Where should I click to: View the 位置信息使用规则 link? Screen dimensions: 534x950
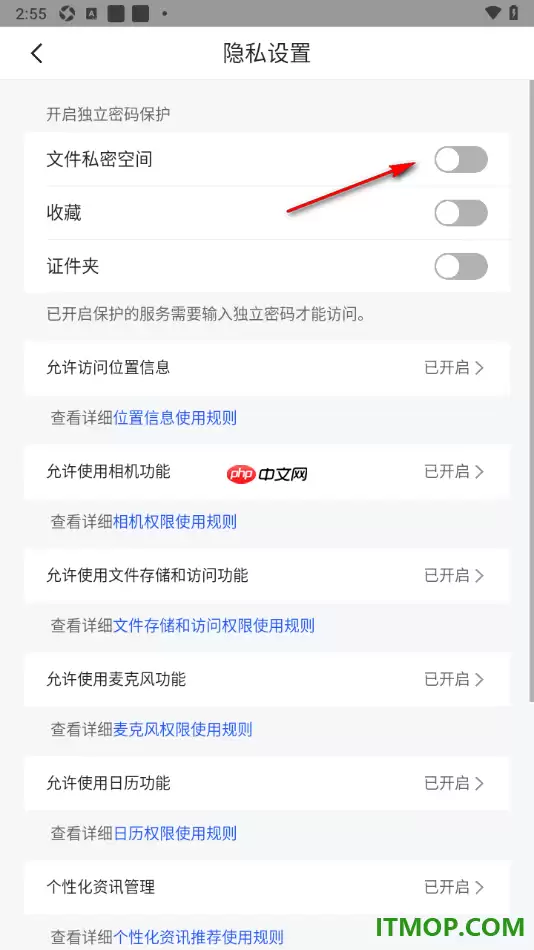pos(175,417)
